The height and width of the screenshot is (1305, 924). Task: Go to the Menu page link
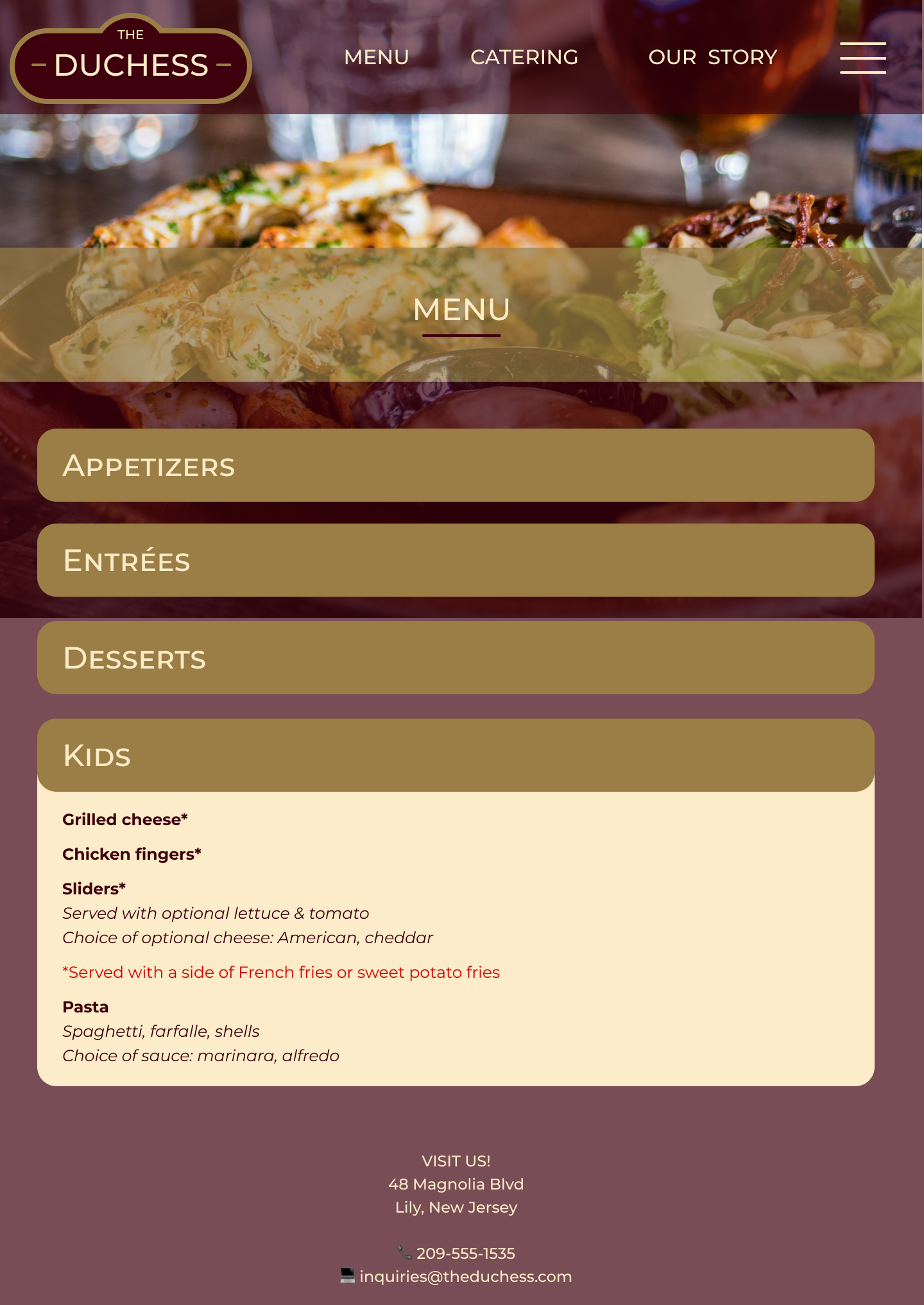point(377,57)
